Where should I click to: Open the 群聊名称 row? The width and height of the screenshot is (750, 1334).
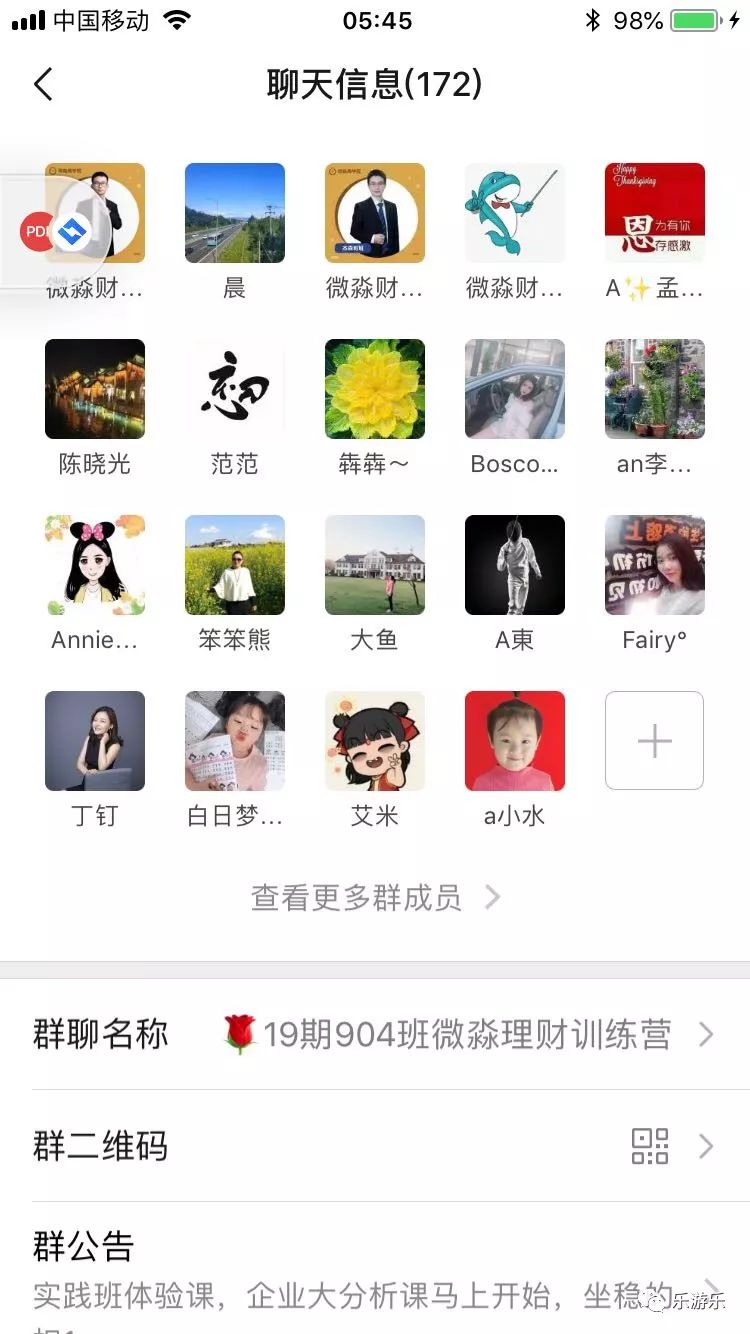pos(375,1034)
